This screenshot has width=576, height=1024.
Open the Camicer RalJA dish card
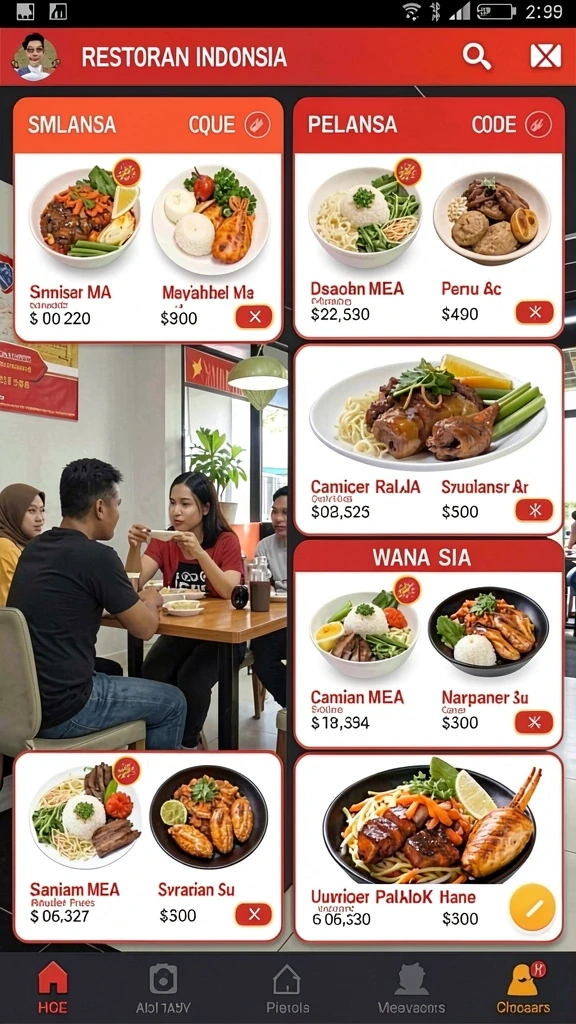(x=428, y=440)
